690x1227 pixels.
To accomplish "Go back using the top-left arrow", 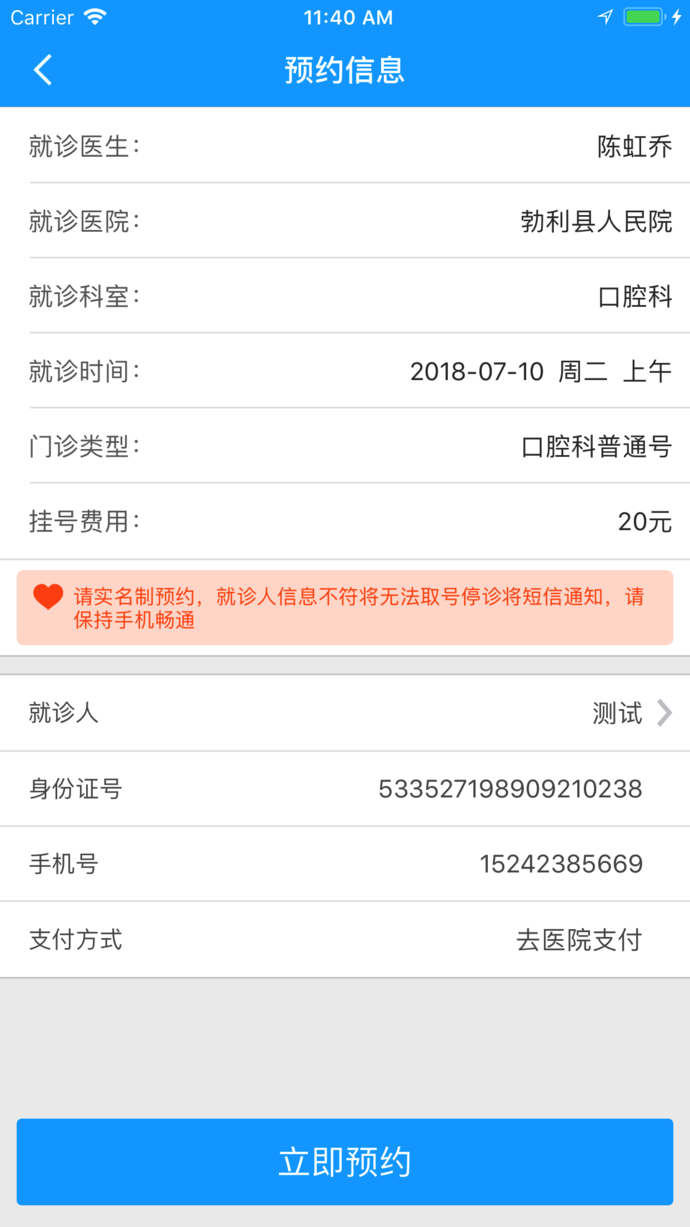I will pyautogui.click(x=42, y=70).
